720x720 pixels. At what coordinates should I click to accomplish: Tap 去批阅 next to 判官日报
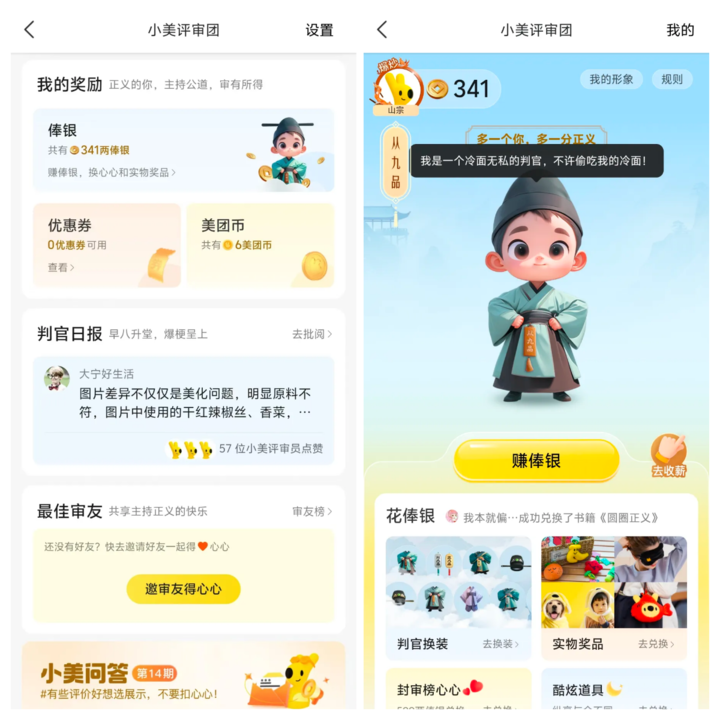click(x=312, y=334)
